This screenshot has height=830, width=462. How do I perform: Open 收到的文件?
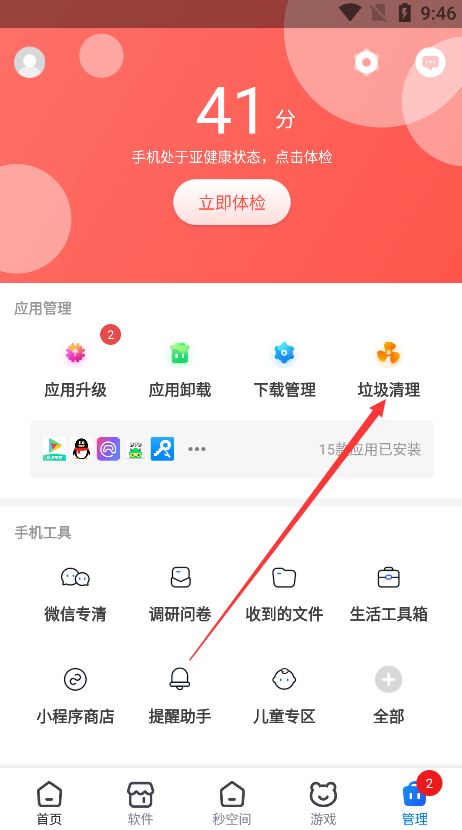pyautogui.click(x=284, y=594)
